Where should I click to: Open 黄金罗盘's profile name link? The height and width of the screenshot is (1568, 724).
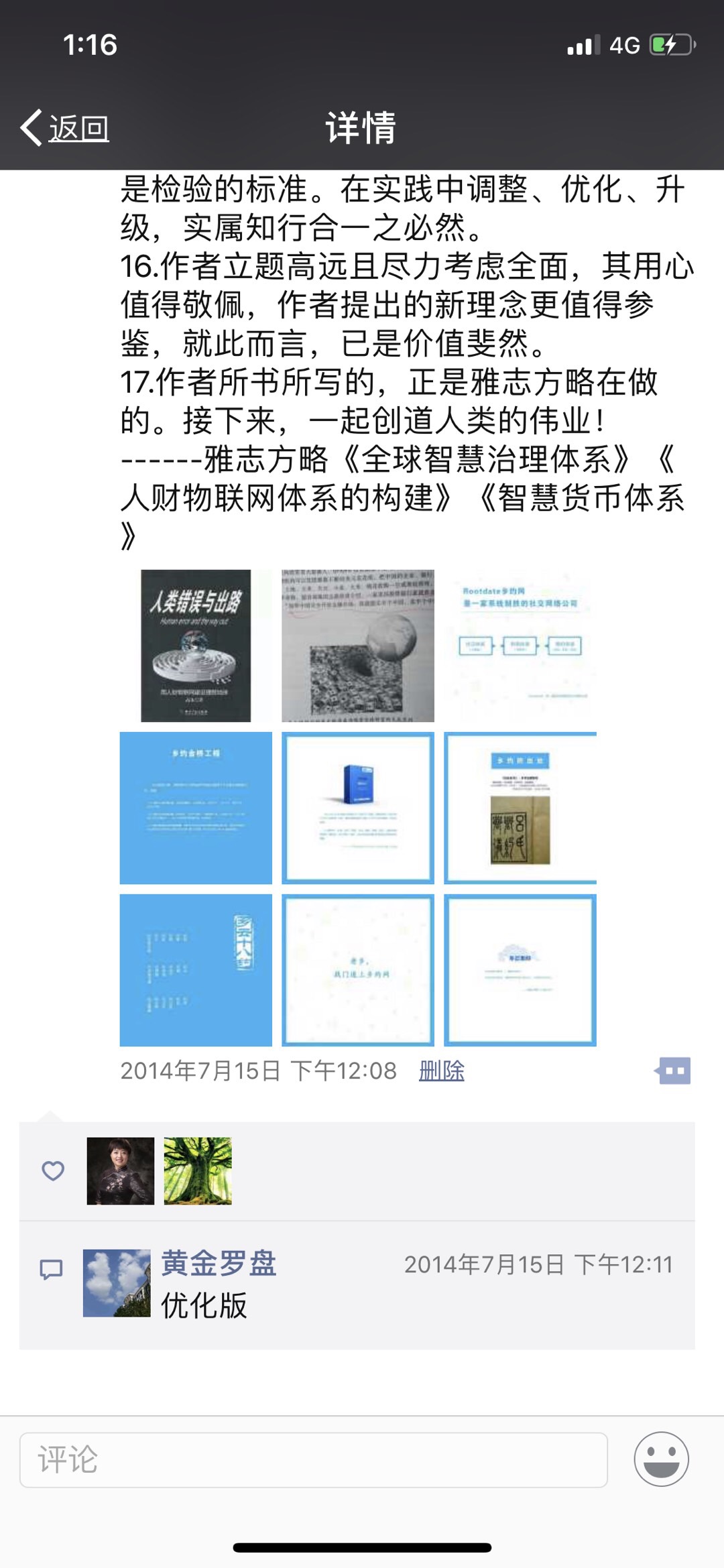pyautogui.click(x=219, y=1264)
